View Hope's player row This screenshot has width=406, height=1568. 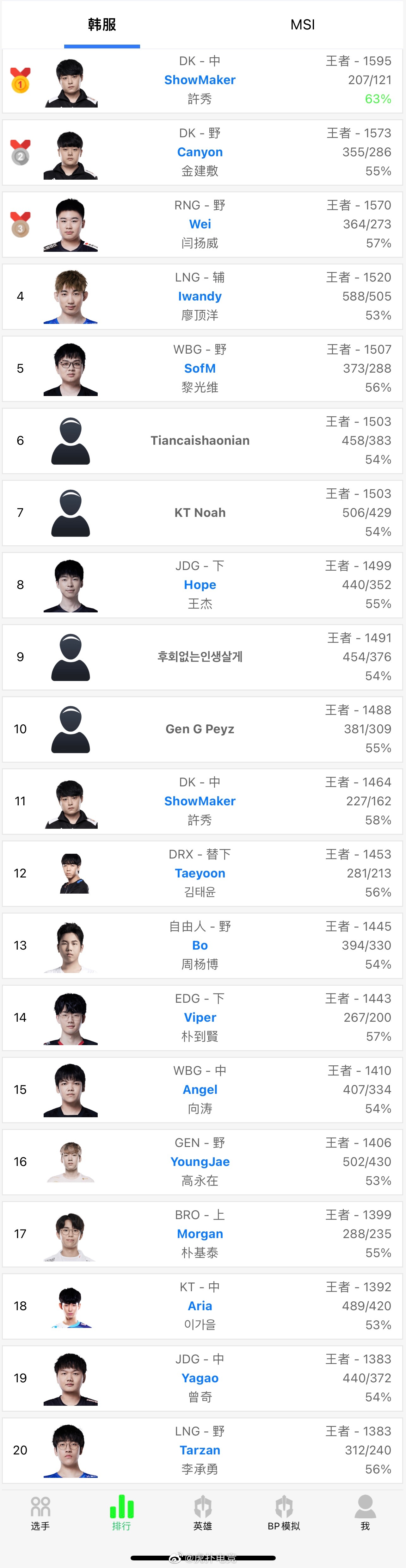click(x=200, y=585)
